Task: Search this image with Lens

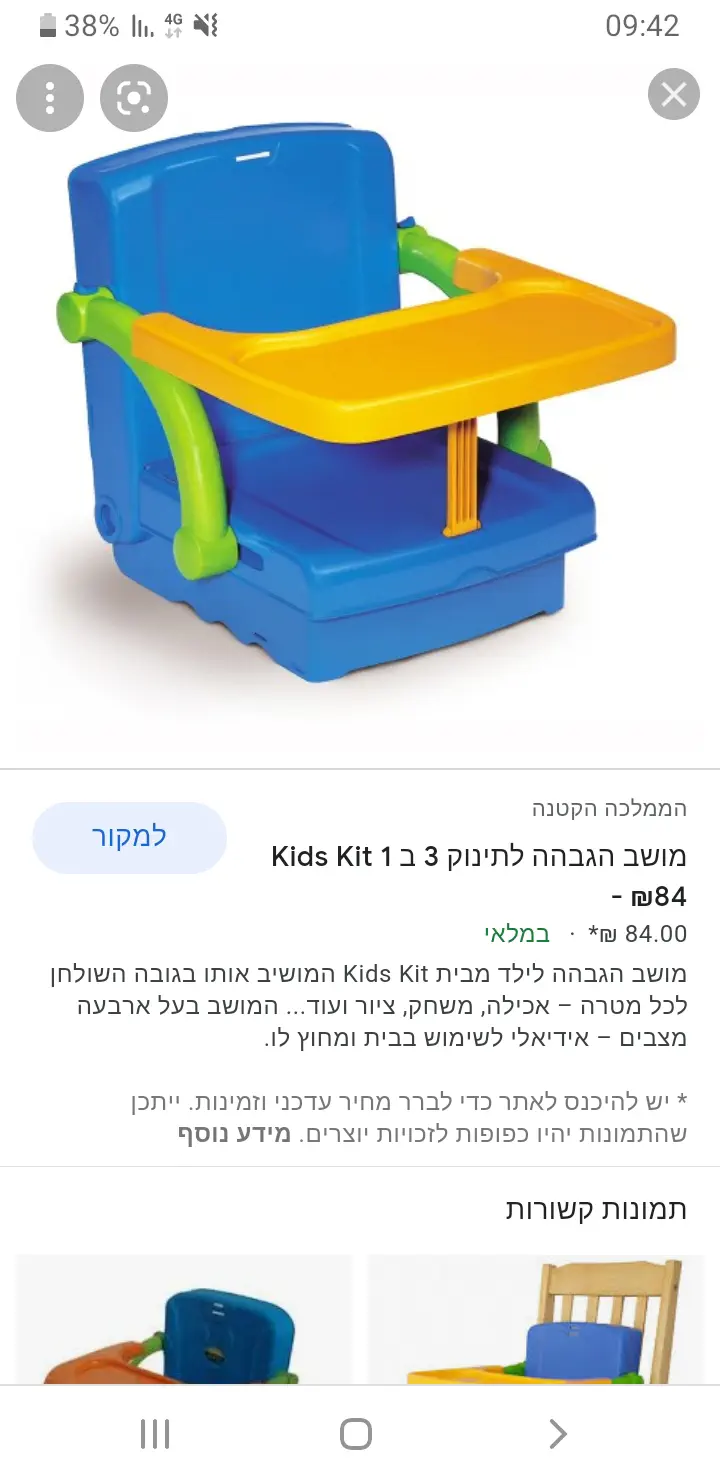Action: [134, 97]
